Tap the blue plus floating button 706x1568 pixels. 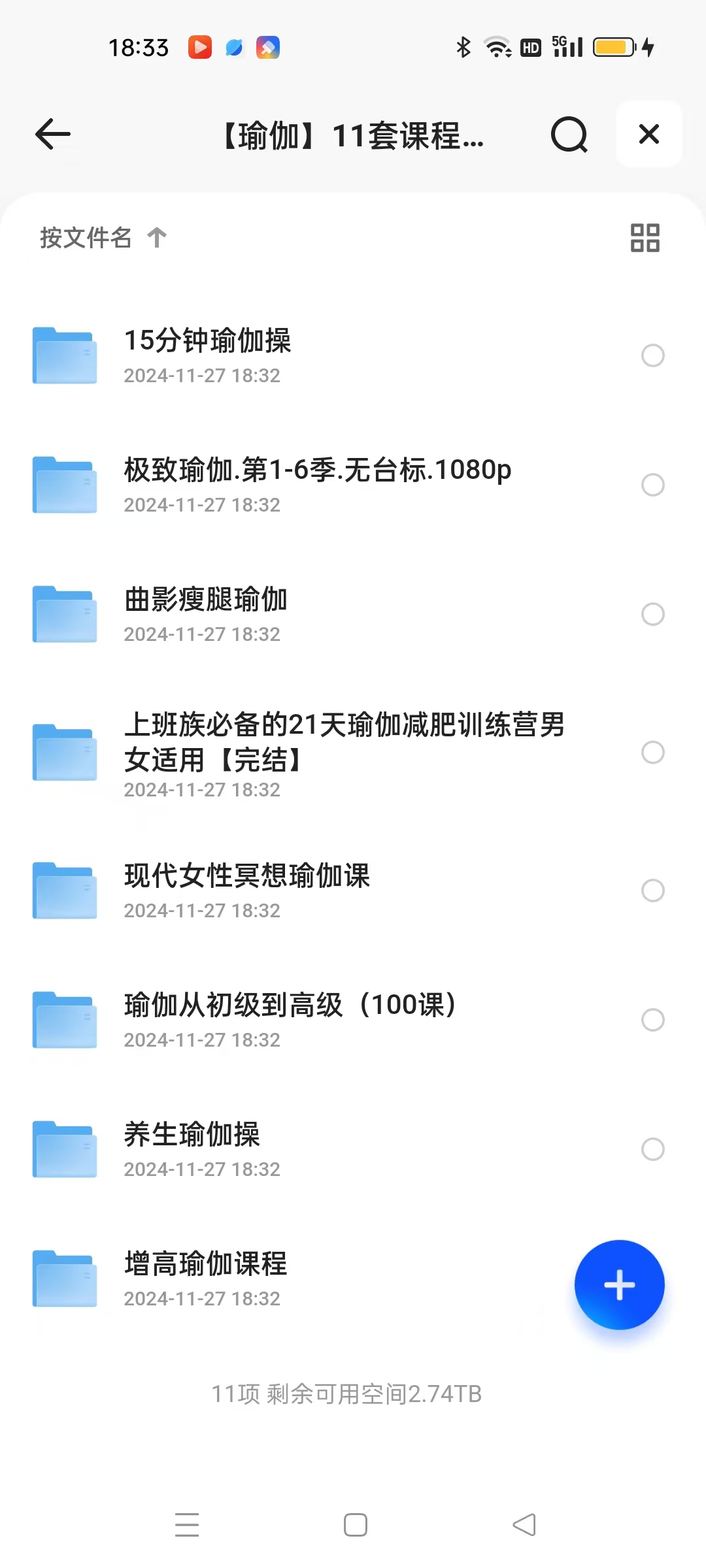click(618, 1284)
